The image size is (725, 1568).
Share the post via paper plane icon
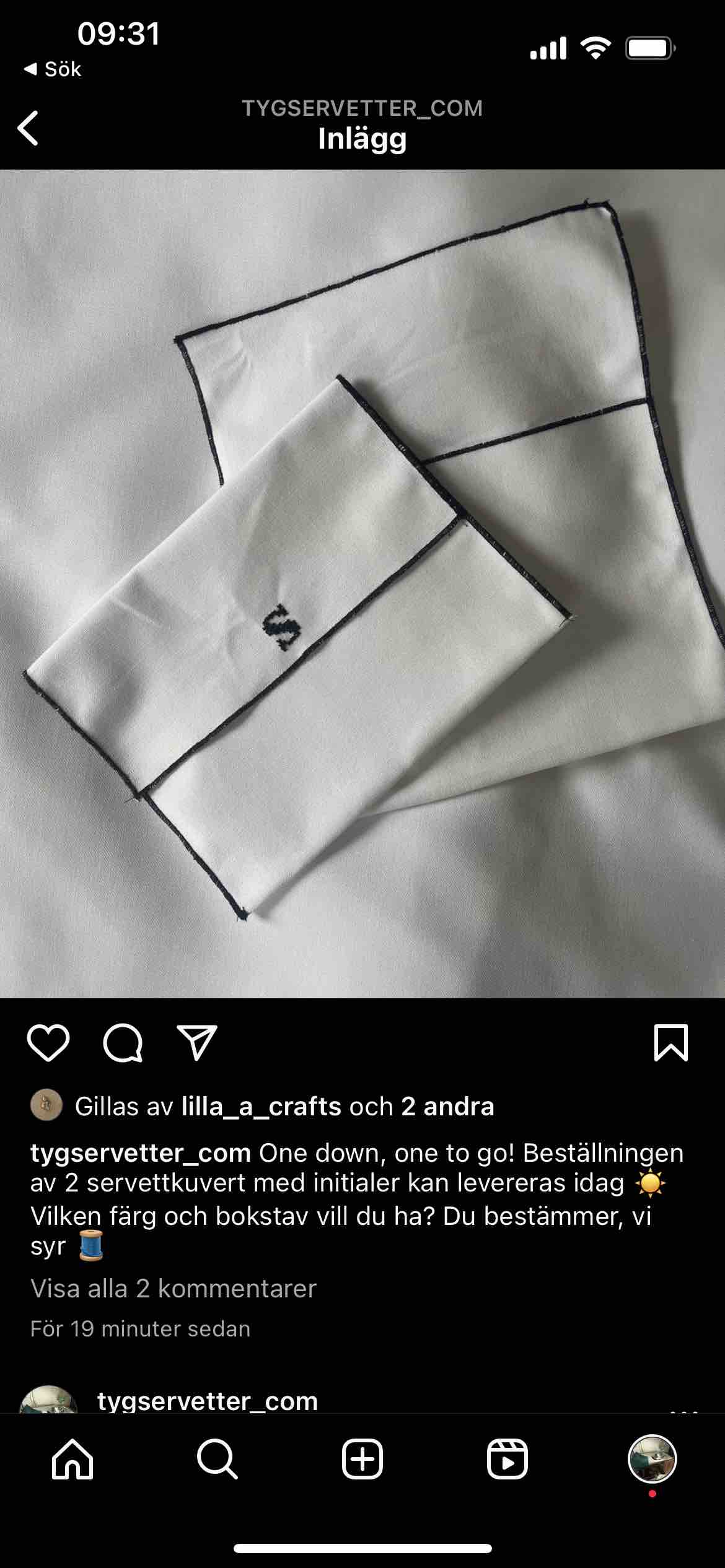tap(197, 1043)
